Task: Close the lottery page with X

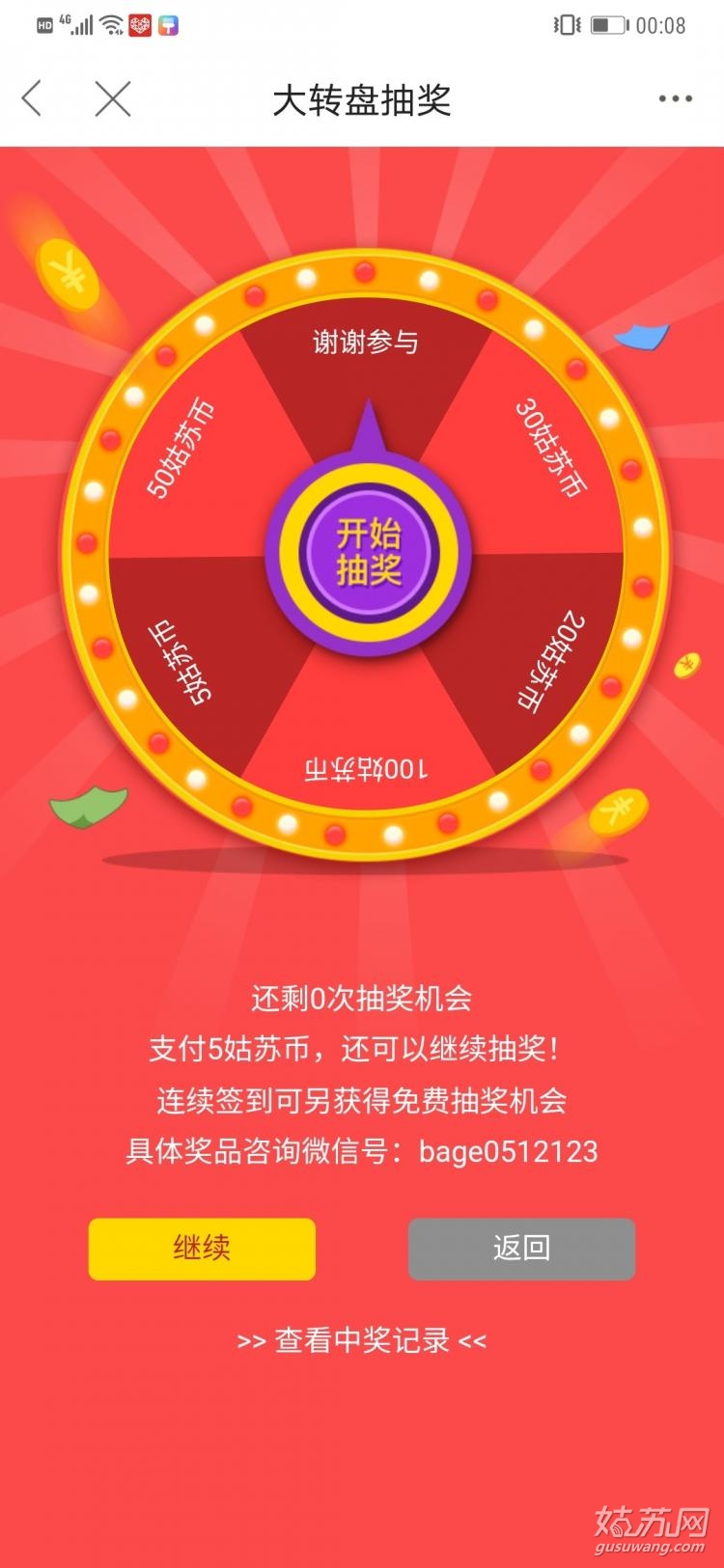Action: [x=113, y=98]
